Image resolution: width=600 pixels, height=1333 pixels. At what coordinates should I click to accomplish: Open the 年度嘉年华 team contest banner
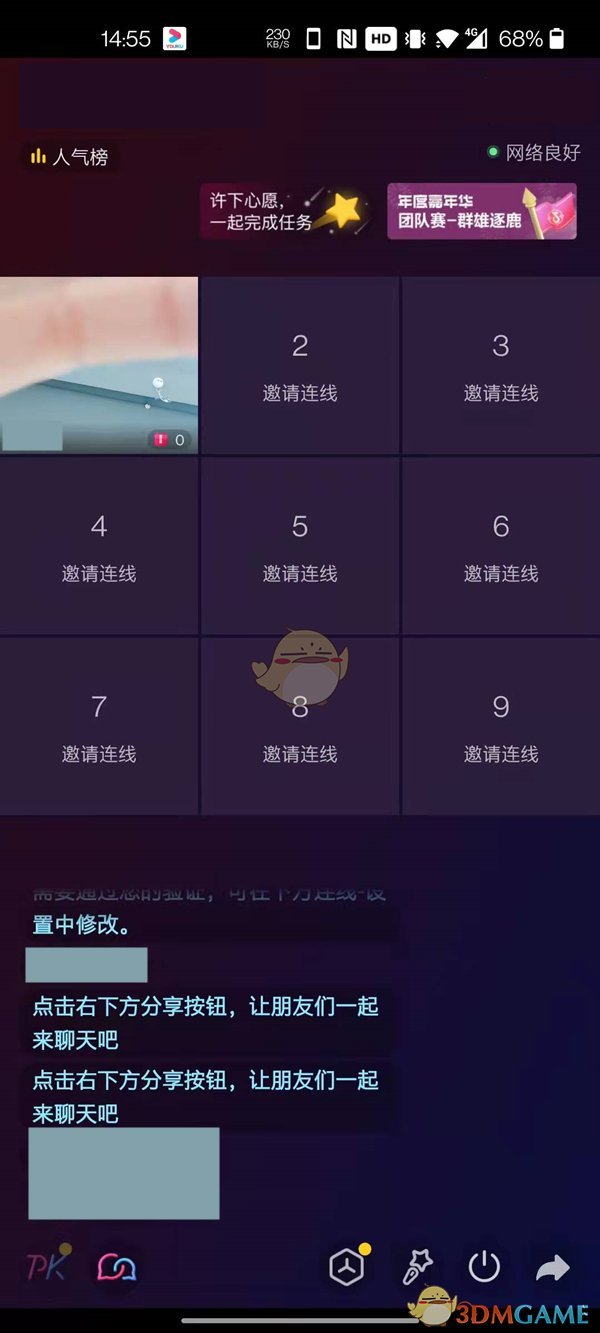[x=481, y=211]
